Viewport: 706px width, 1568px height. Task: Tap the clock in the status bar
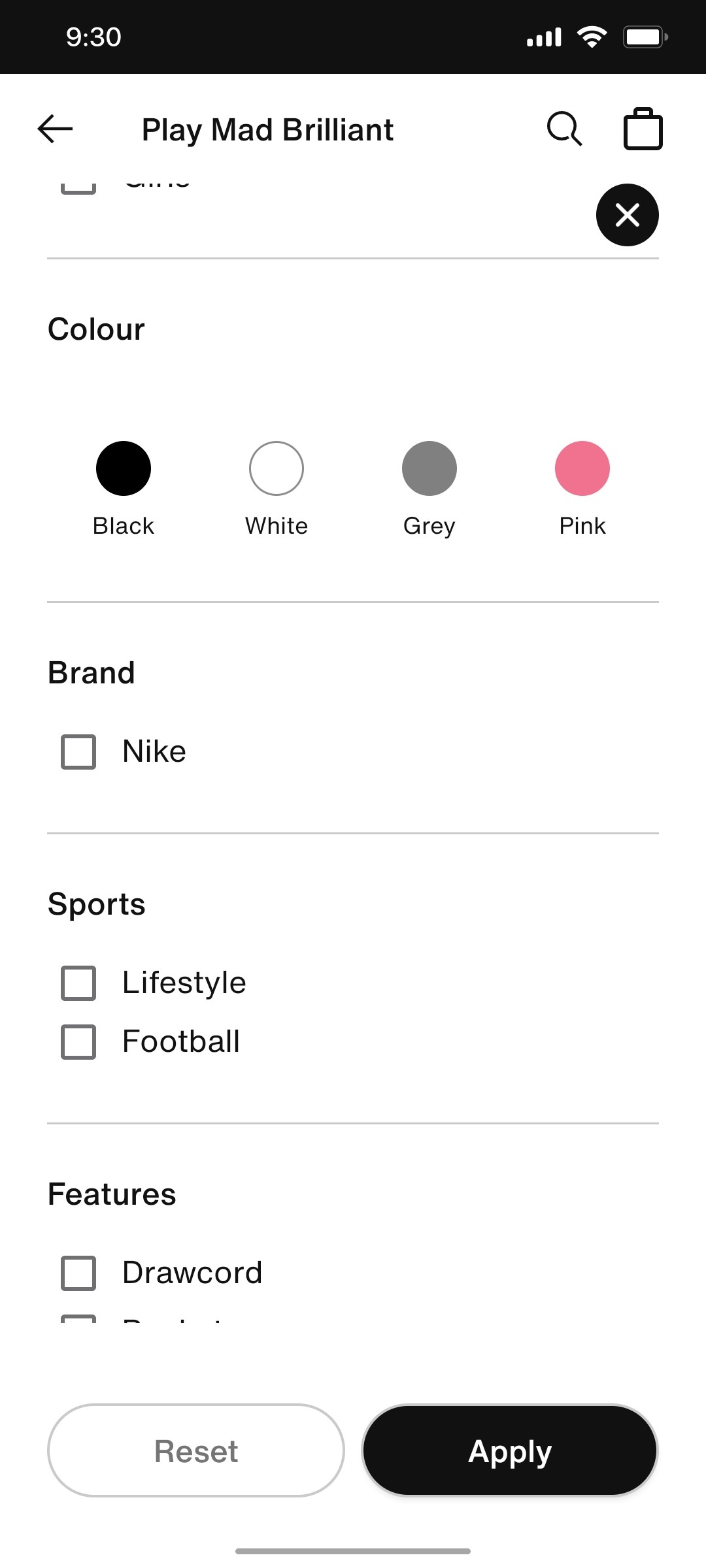coord(92,37)
